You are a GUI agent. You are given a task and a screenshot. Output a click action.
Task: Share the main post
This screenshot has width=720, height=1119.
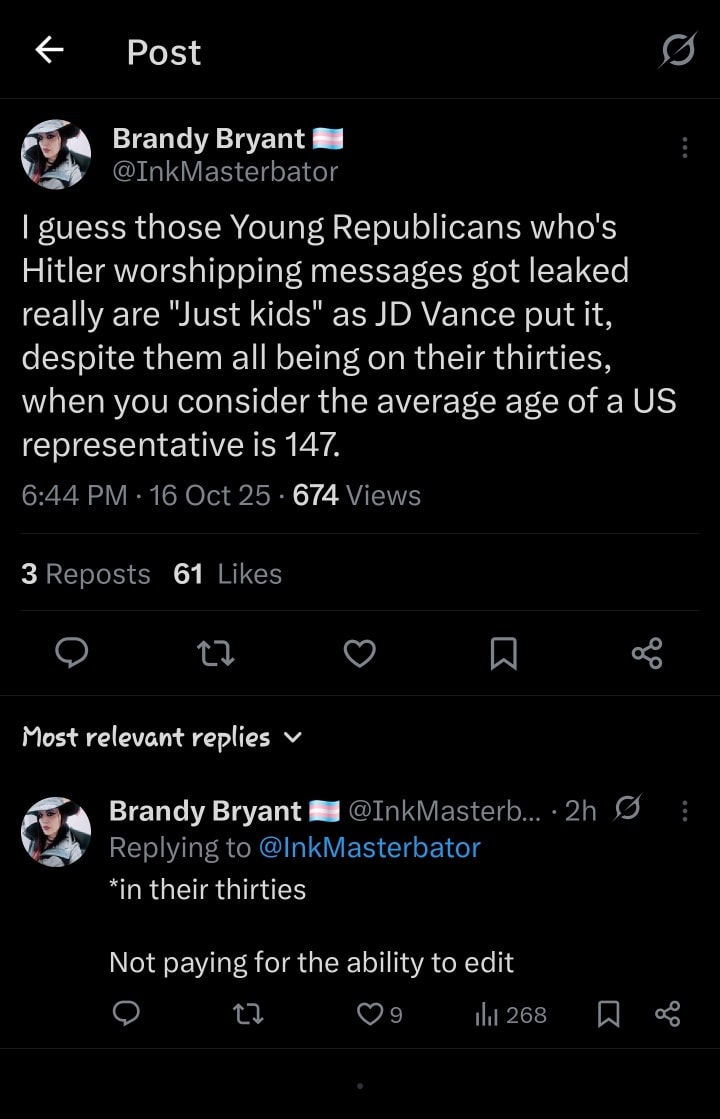point(647,653)
